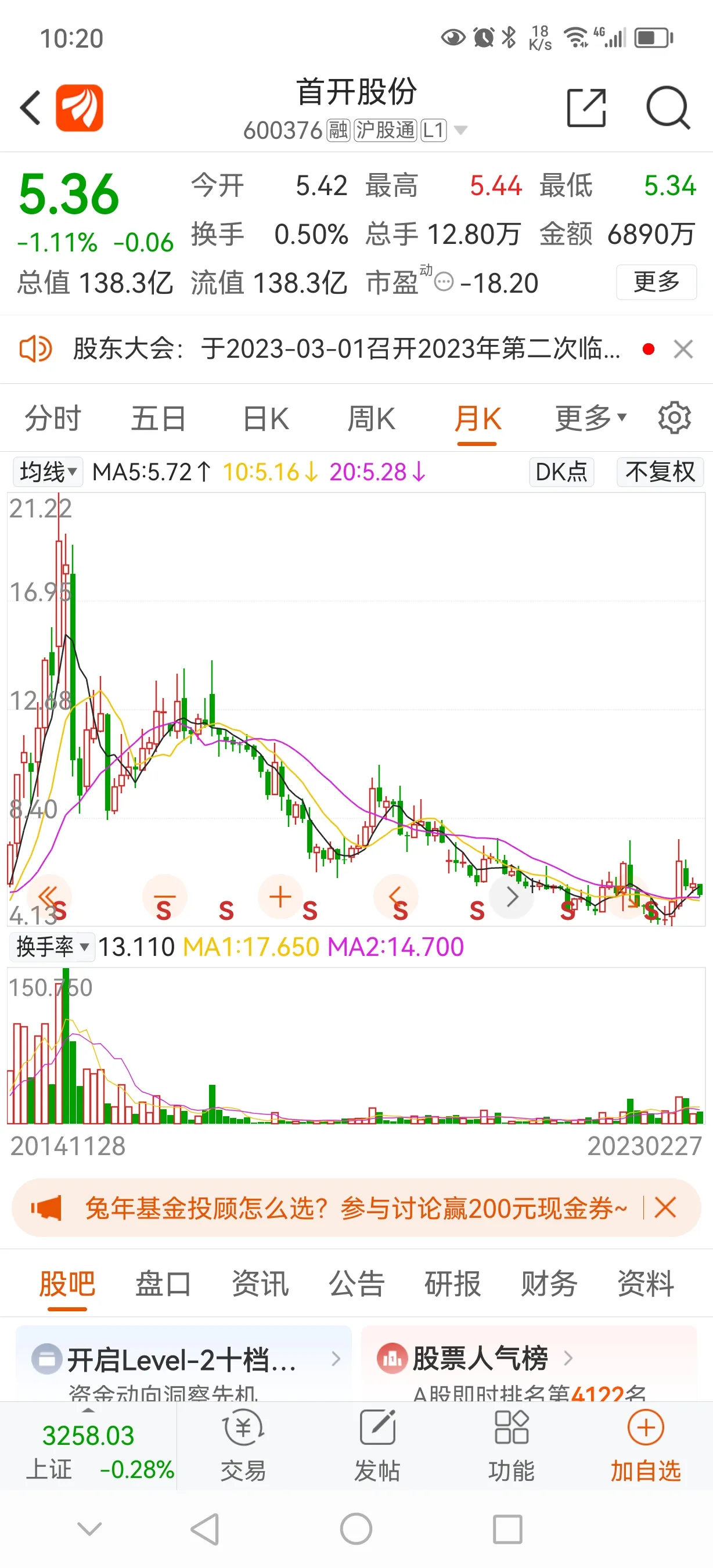This screenshot has width=713, height=1568.
Task: Expand the 更多 chart period dropdown
Action: [590, 418]
